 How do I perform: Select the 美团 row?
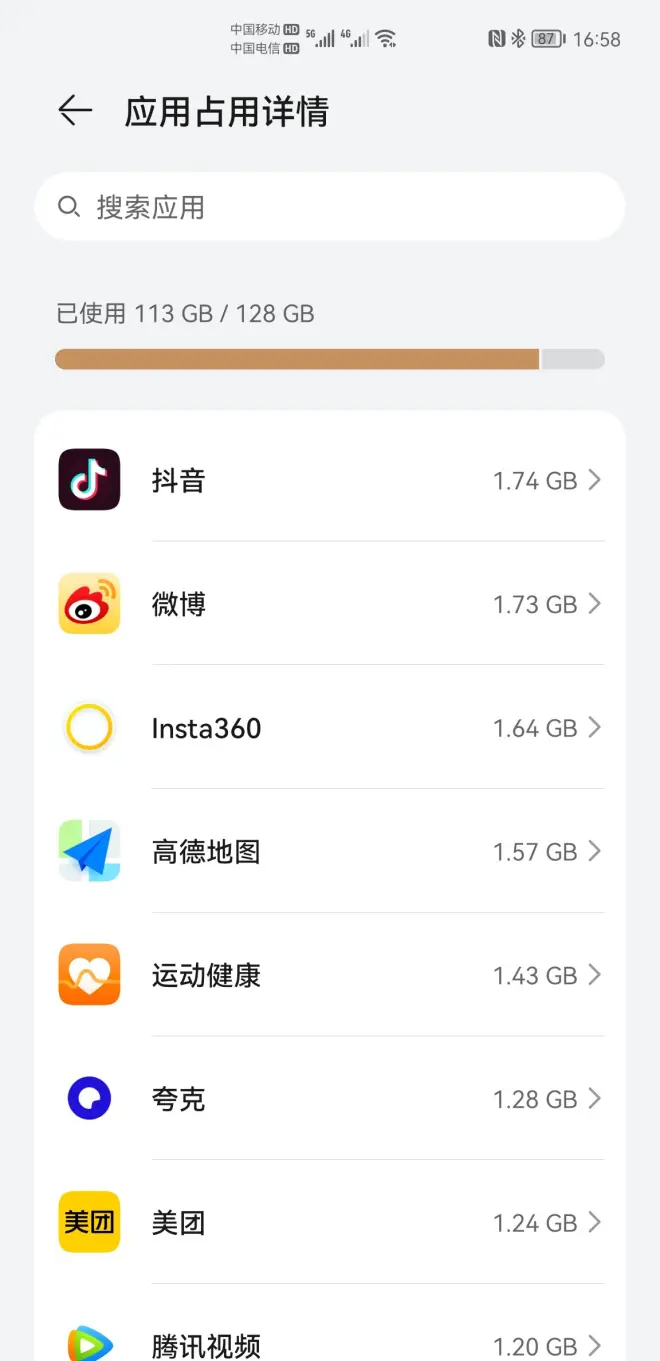[x=330, y=1222]
